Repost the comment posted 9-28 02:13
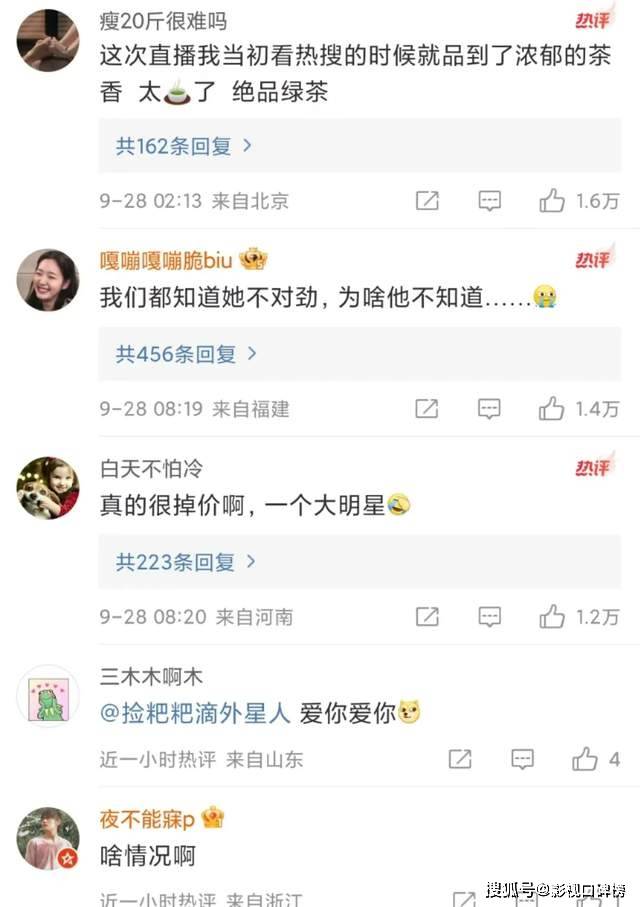This screenshot has width=640, height=907. (x=427, y=201)
